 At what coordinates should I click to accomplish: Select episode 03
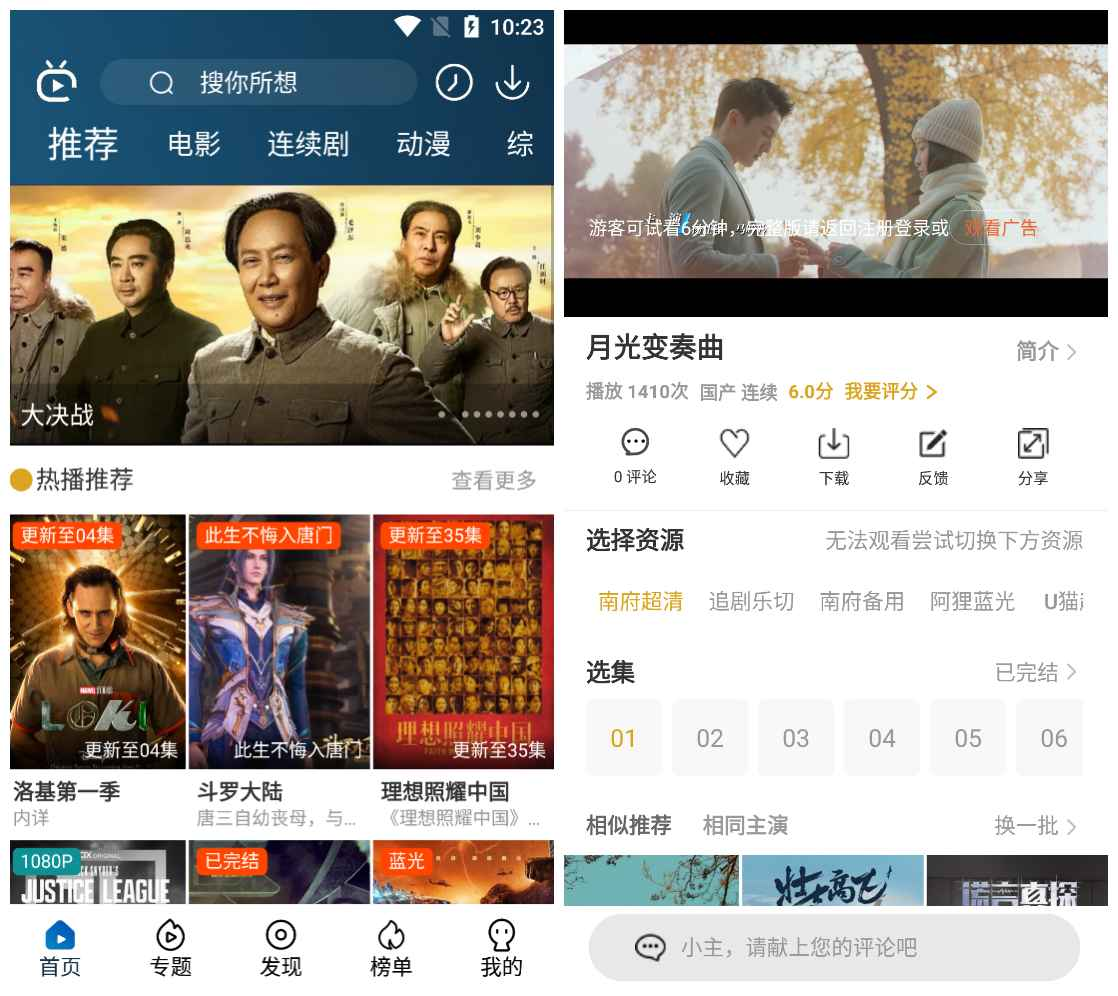tap(796, 738)
